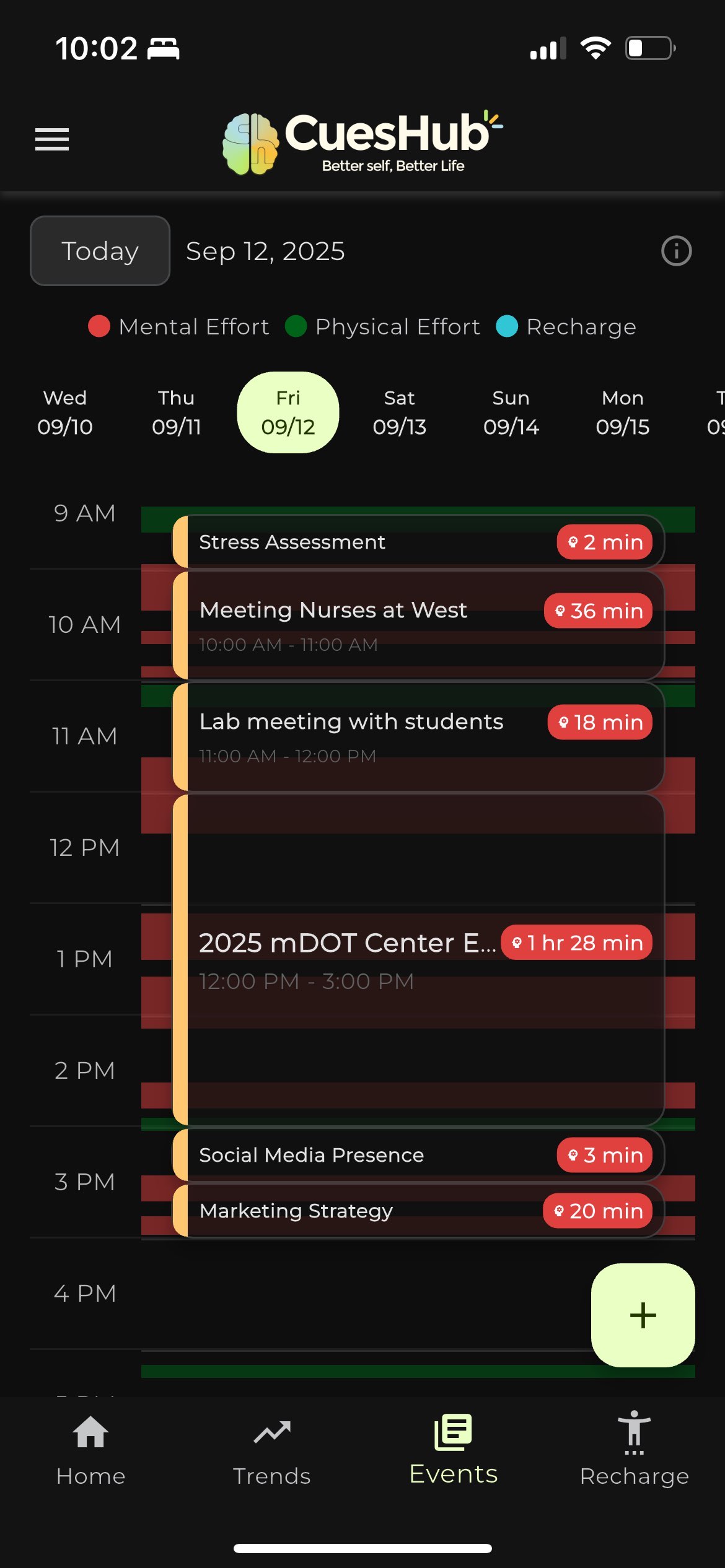The width and height of the screenshot is (725, 1568).
Task: Open the Social Media Presence event
Action: click(x=372, y=1155)
